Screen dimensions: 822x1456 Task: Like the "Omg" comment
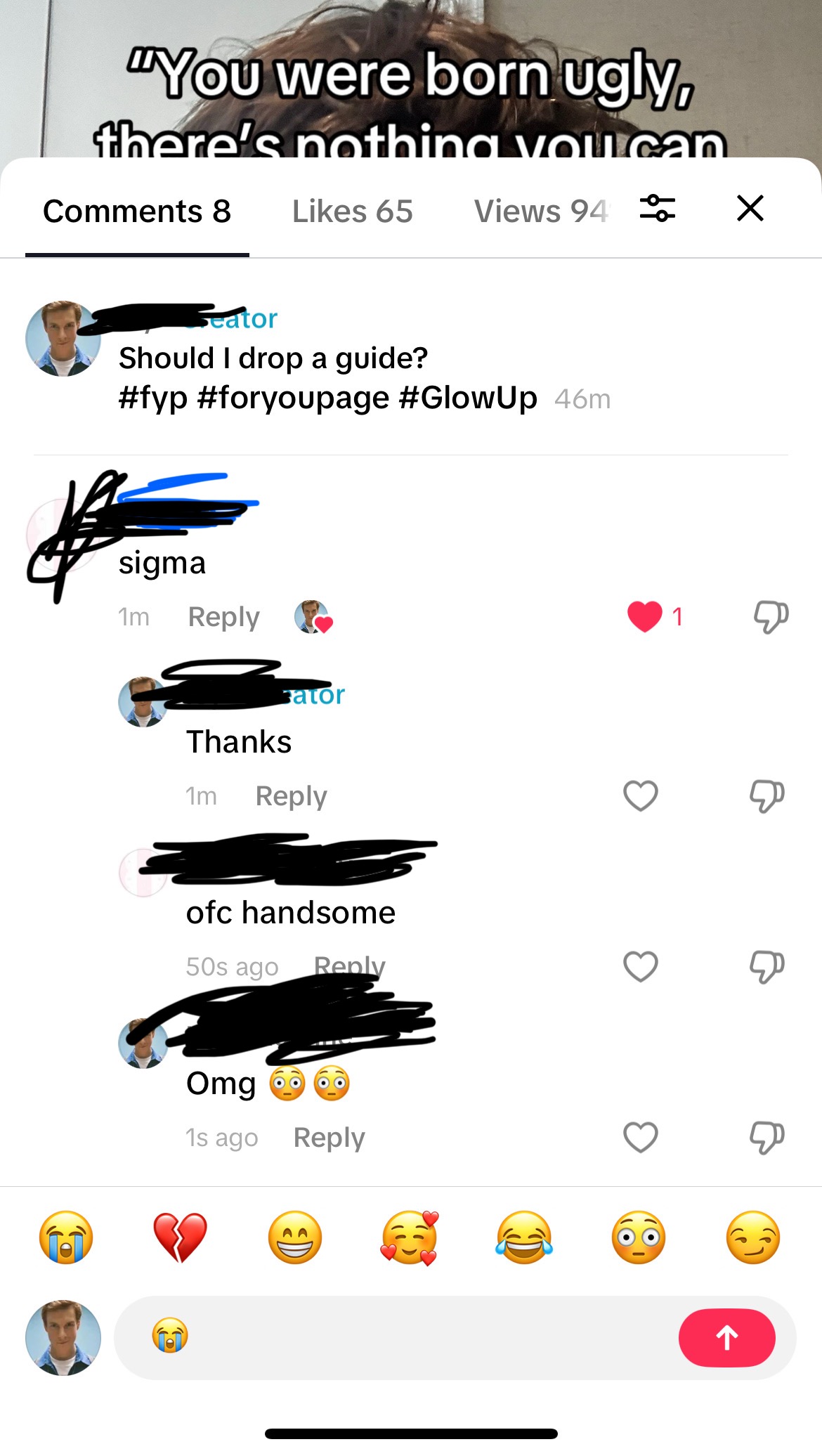(x=641, y=1138)
